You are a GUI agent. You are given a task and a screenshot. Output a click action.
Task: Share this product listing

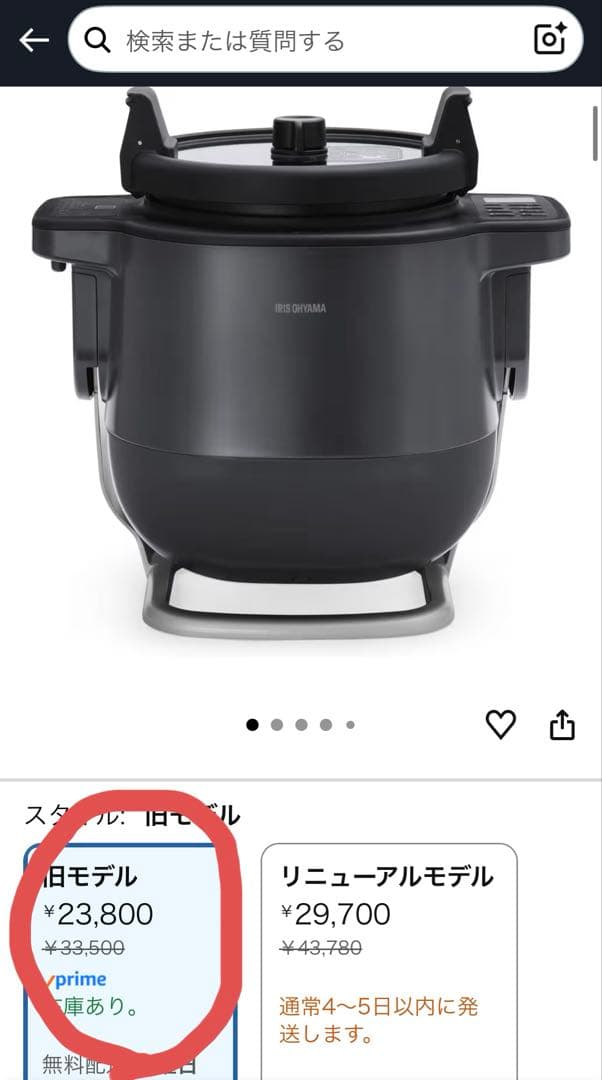pyautogui.click(x=563, y=724)
